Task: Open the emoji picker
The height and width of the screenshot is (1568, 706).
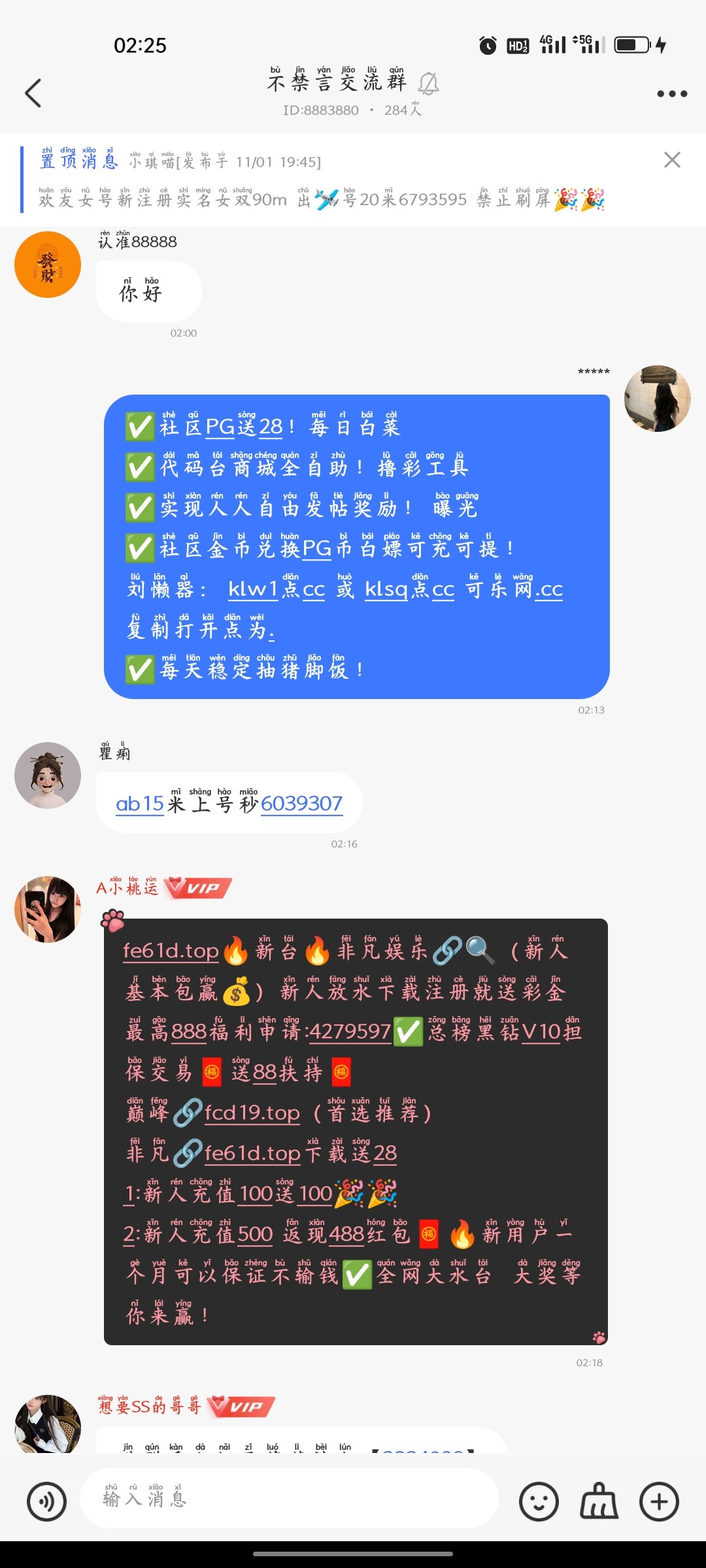Action: pos(539,1501)
